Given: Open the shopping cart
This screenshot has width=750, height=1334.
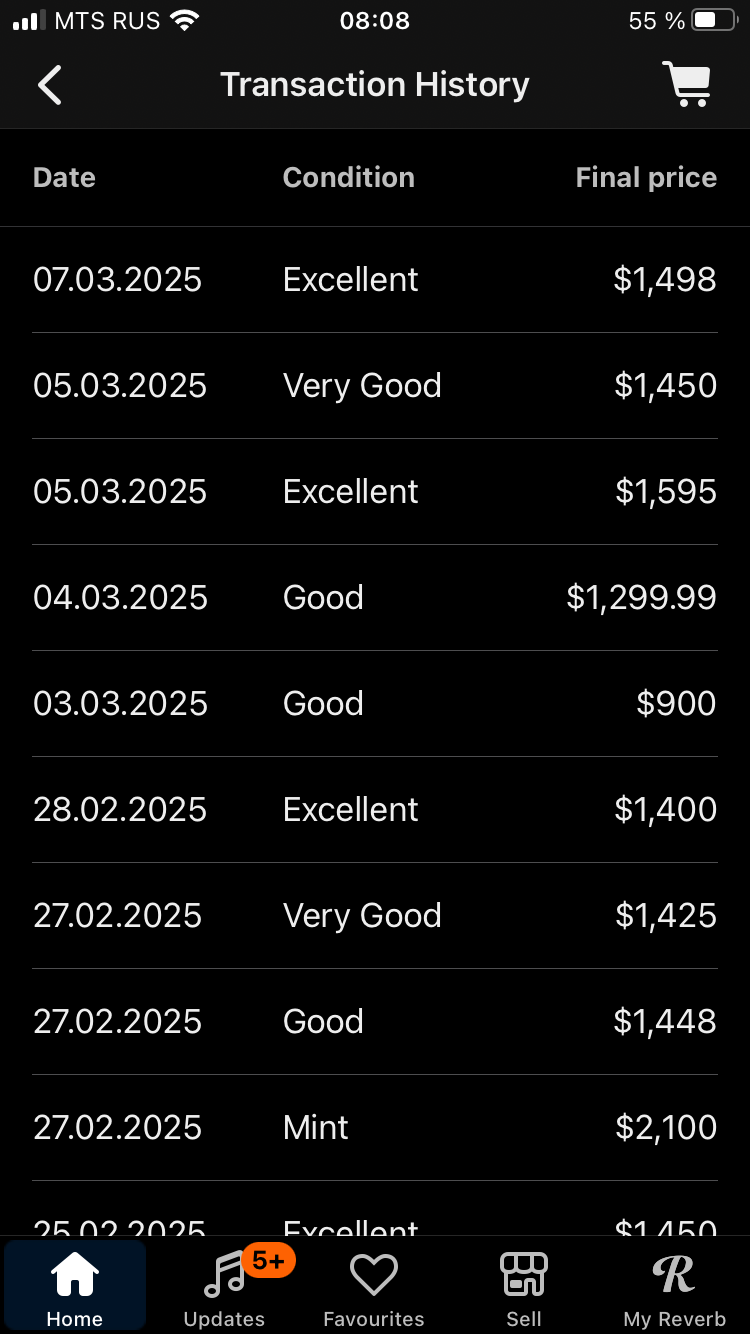Looking at the screenshot, I should [x=687, y=85].
